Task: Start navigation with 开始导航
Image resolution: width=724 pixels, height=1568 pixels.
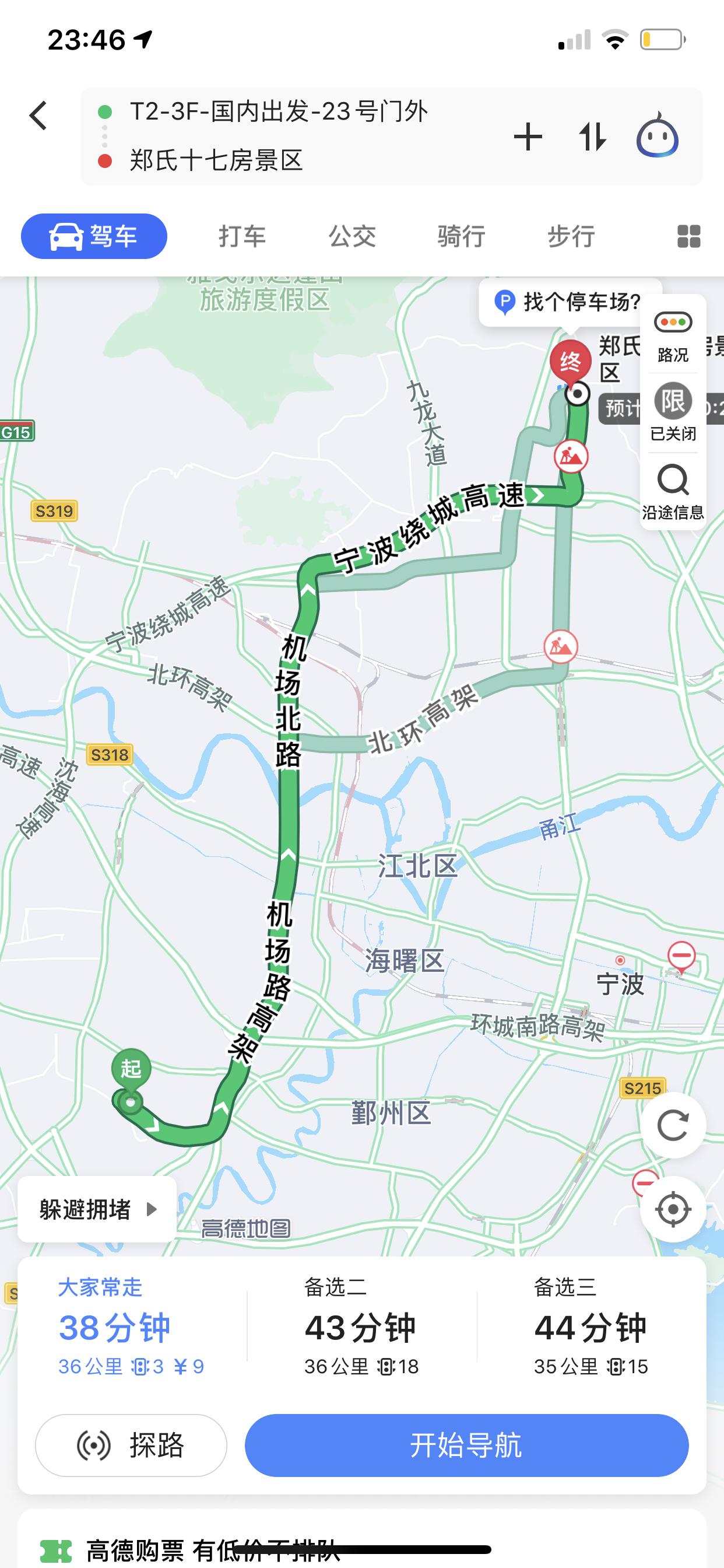Action: tap(466, 1445)
